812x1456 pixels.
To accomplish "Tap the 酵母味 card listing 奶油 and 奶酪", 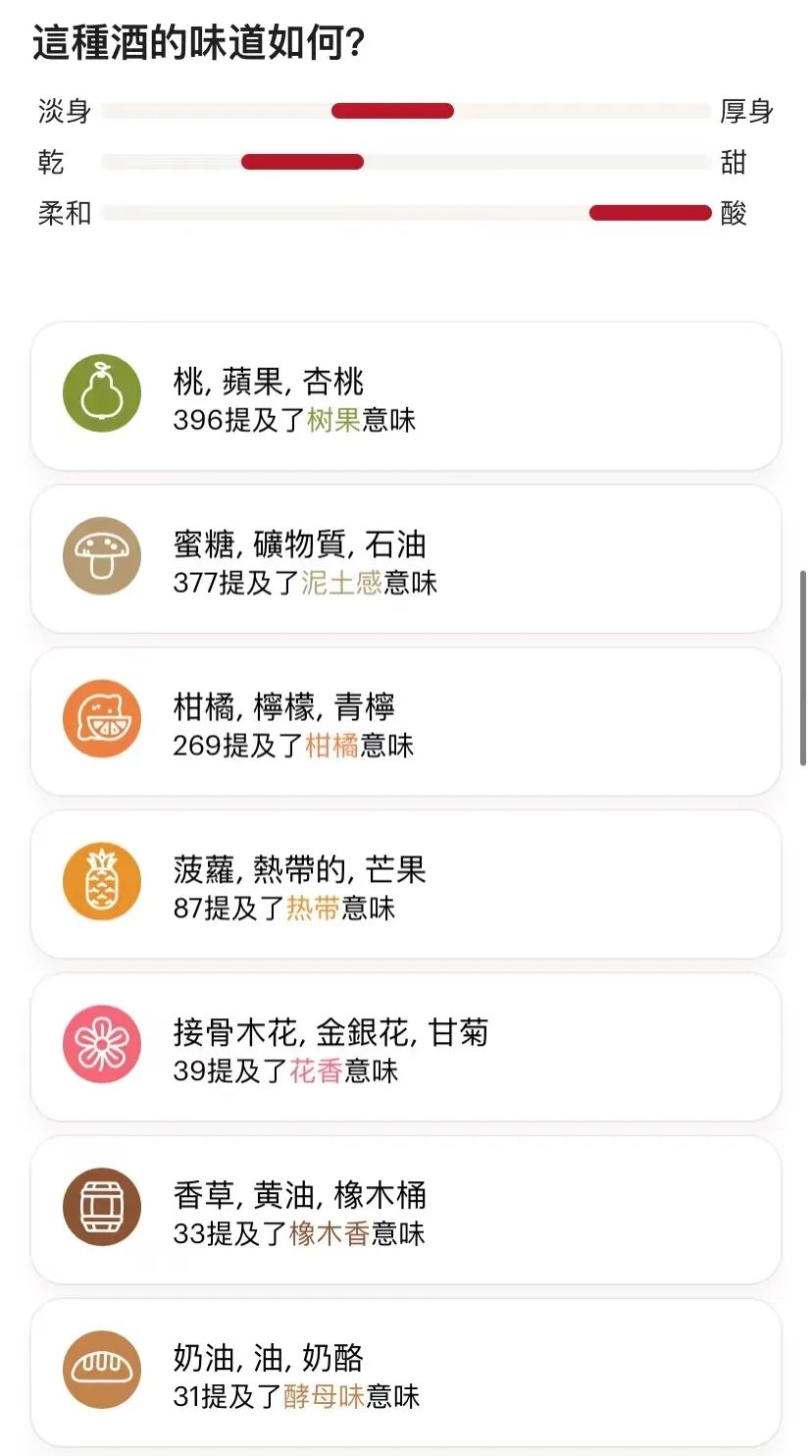I will [406, 1374].
